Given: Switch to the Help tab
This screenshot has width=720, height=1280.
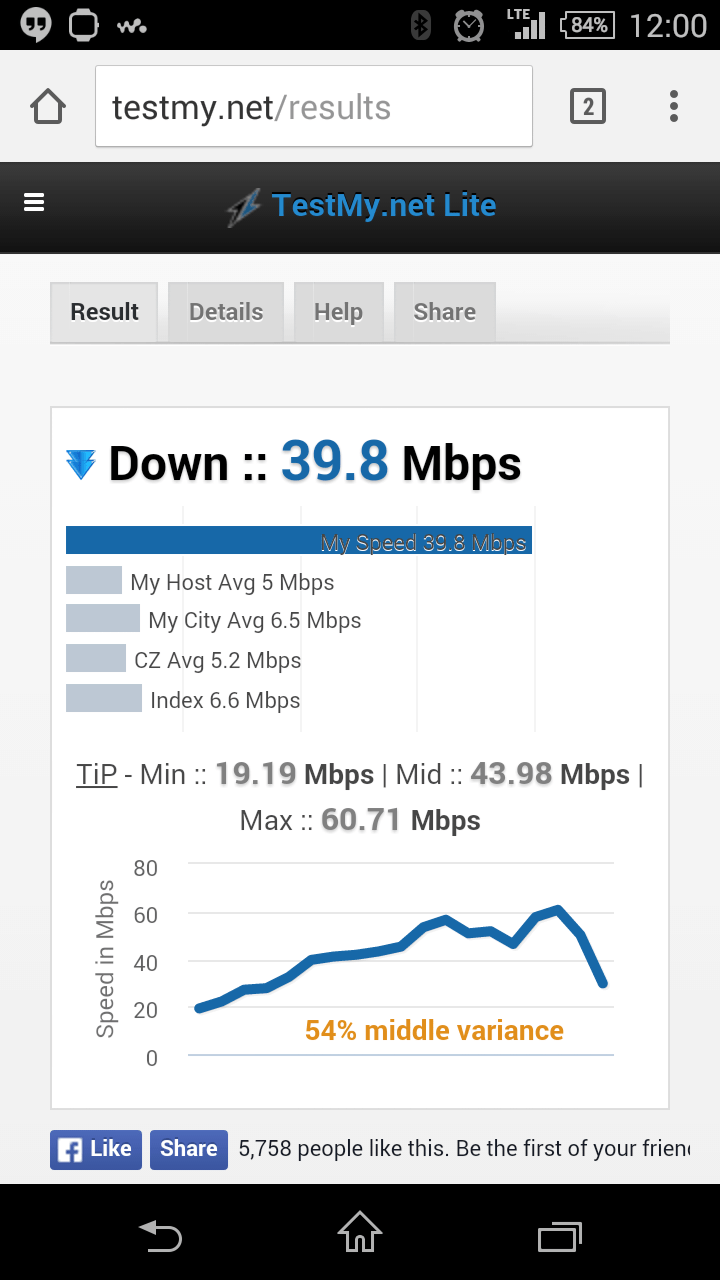Looking at the screenshot, I should click(x=338, y=312).
